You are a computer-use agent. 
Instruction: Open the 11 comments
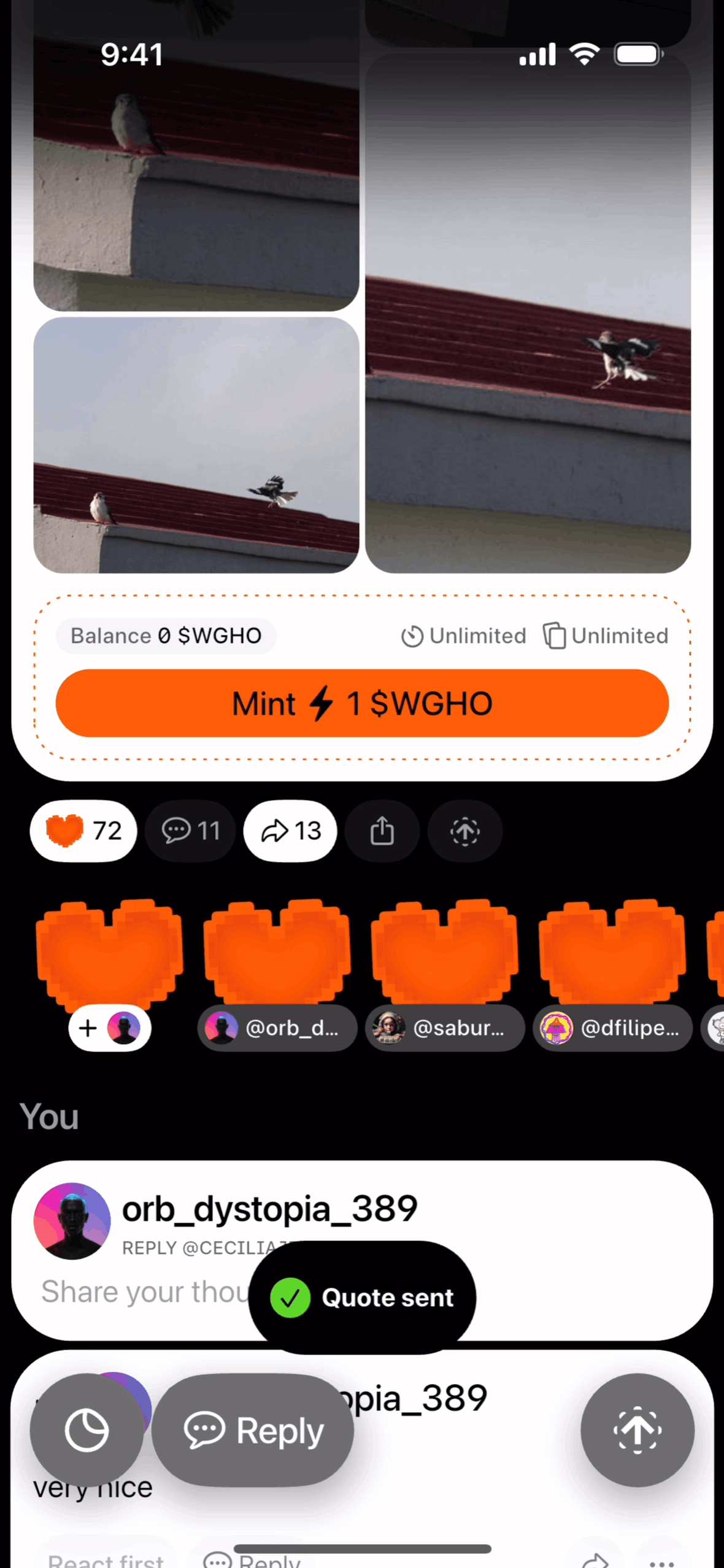[190, 831]
